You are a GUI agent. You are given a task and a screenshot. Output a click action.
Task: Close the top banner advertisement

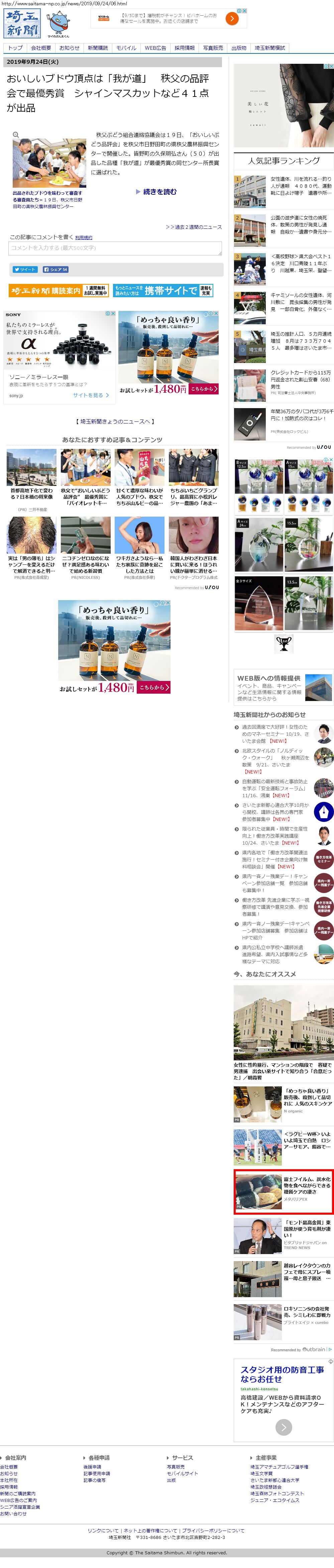[244, 11]
